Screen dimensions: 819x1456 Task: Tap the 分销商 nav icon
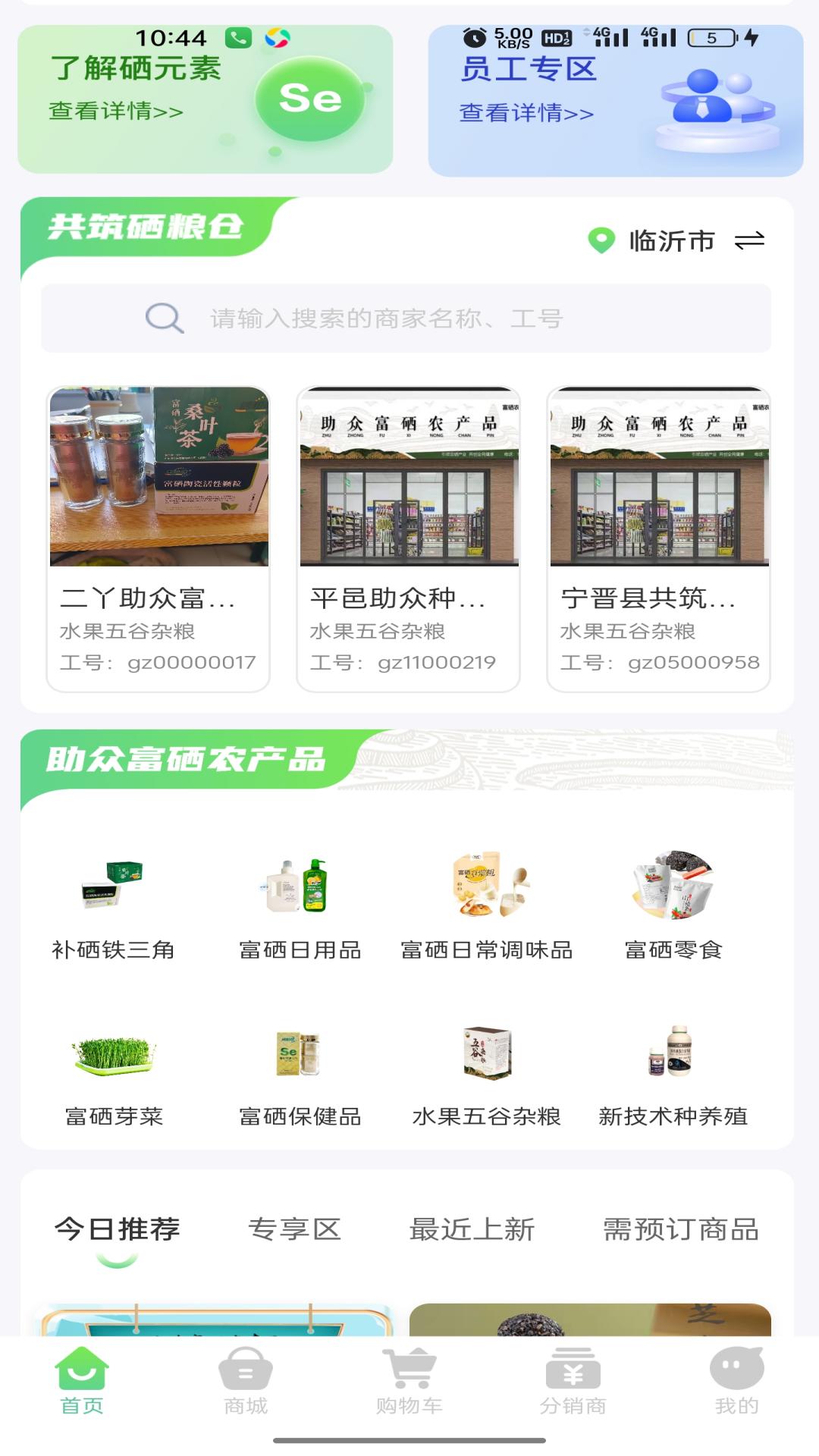(x=572, y=1395)
